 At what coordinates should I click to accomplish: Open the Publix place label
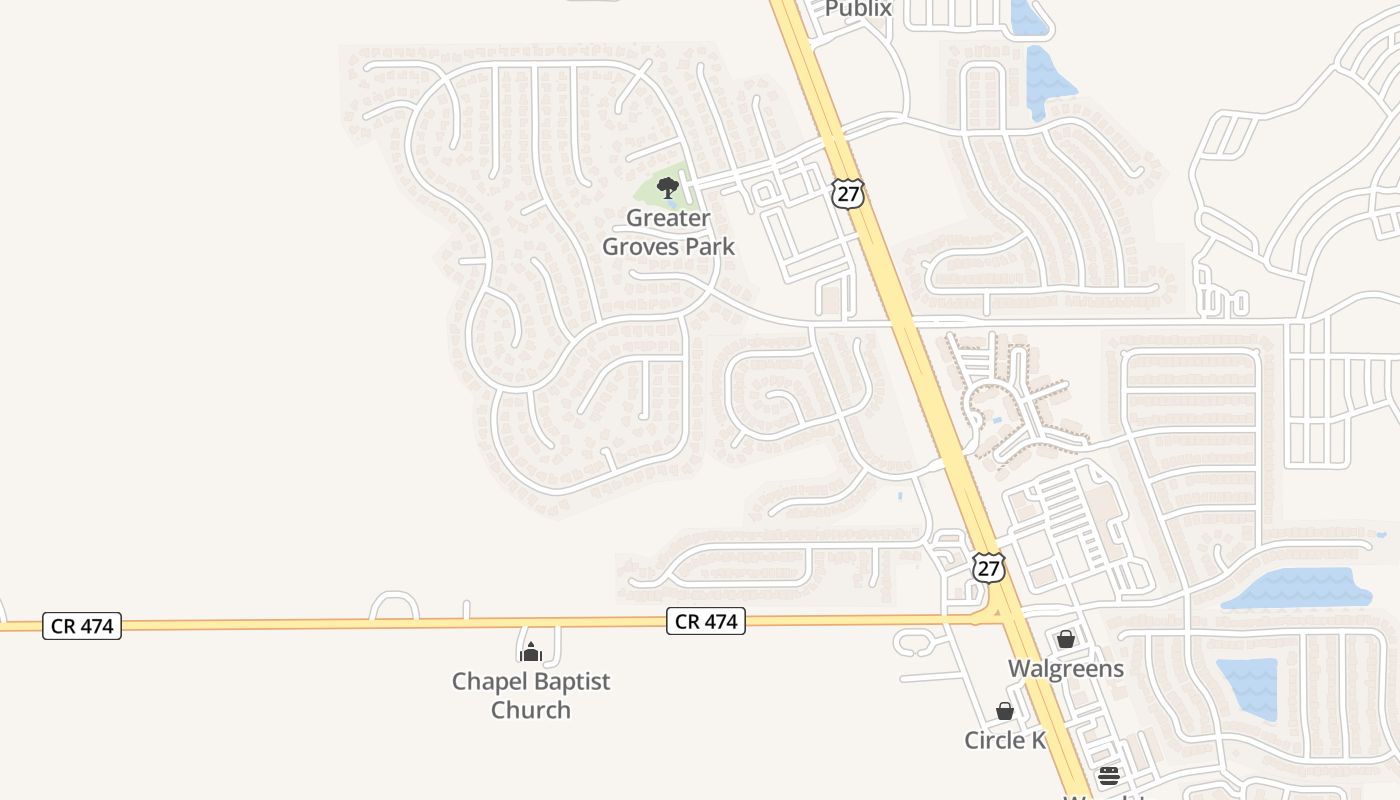click(857, 9)
